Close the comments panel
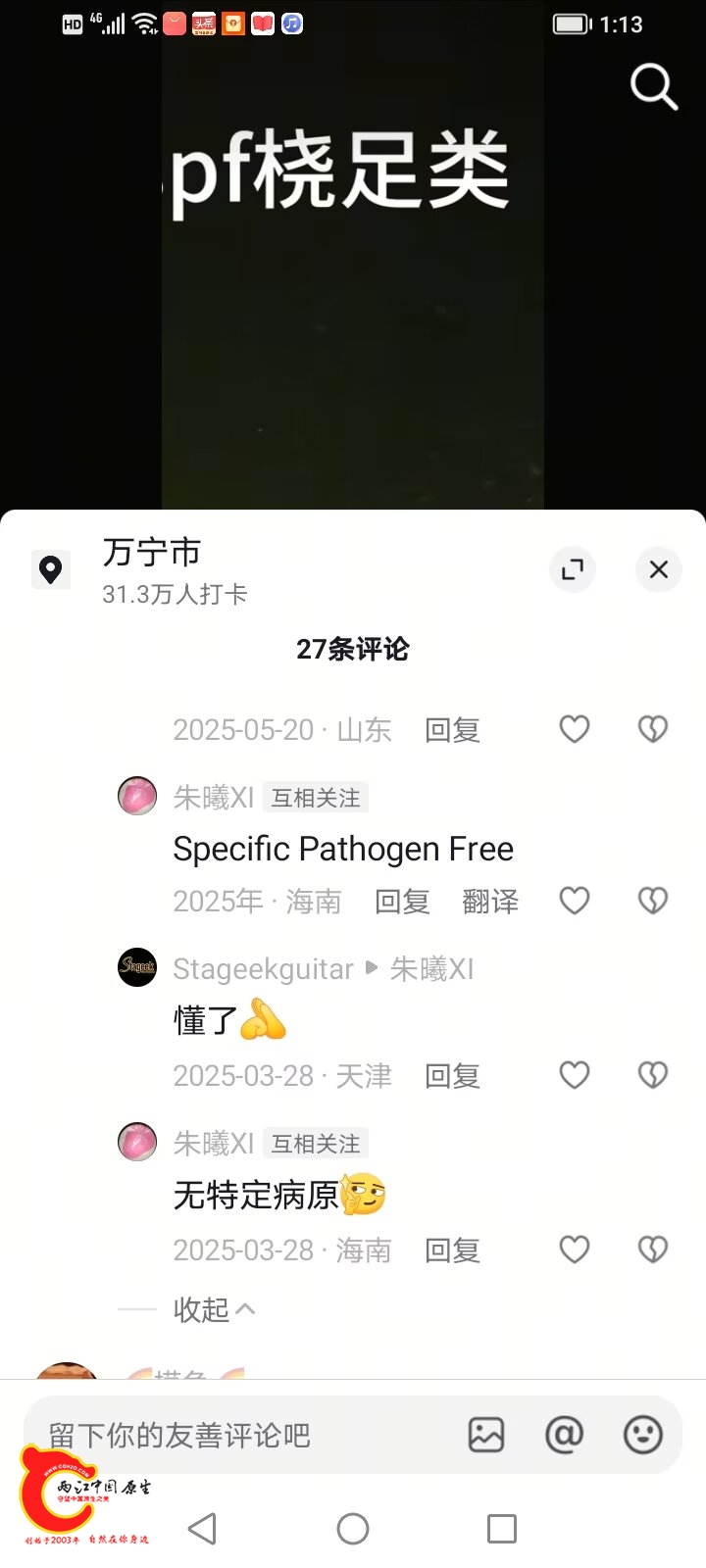Image resolution: width=706 pixels, height=1568 pixels. coord(659,569)
